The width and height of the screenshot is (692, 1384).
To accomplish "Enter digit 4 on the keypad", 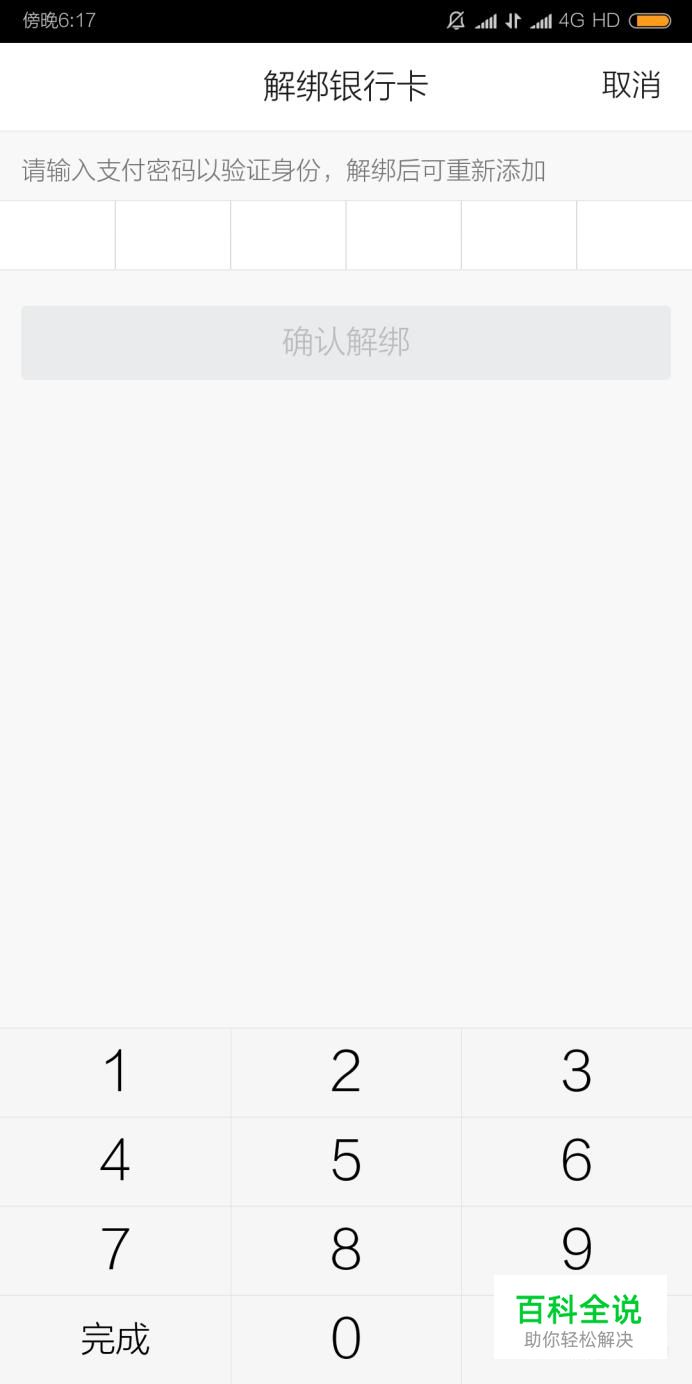I will (115, 1161).
